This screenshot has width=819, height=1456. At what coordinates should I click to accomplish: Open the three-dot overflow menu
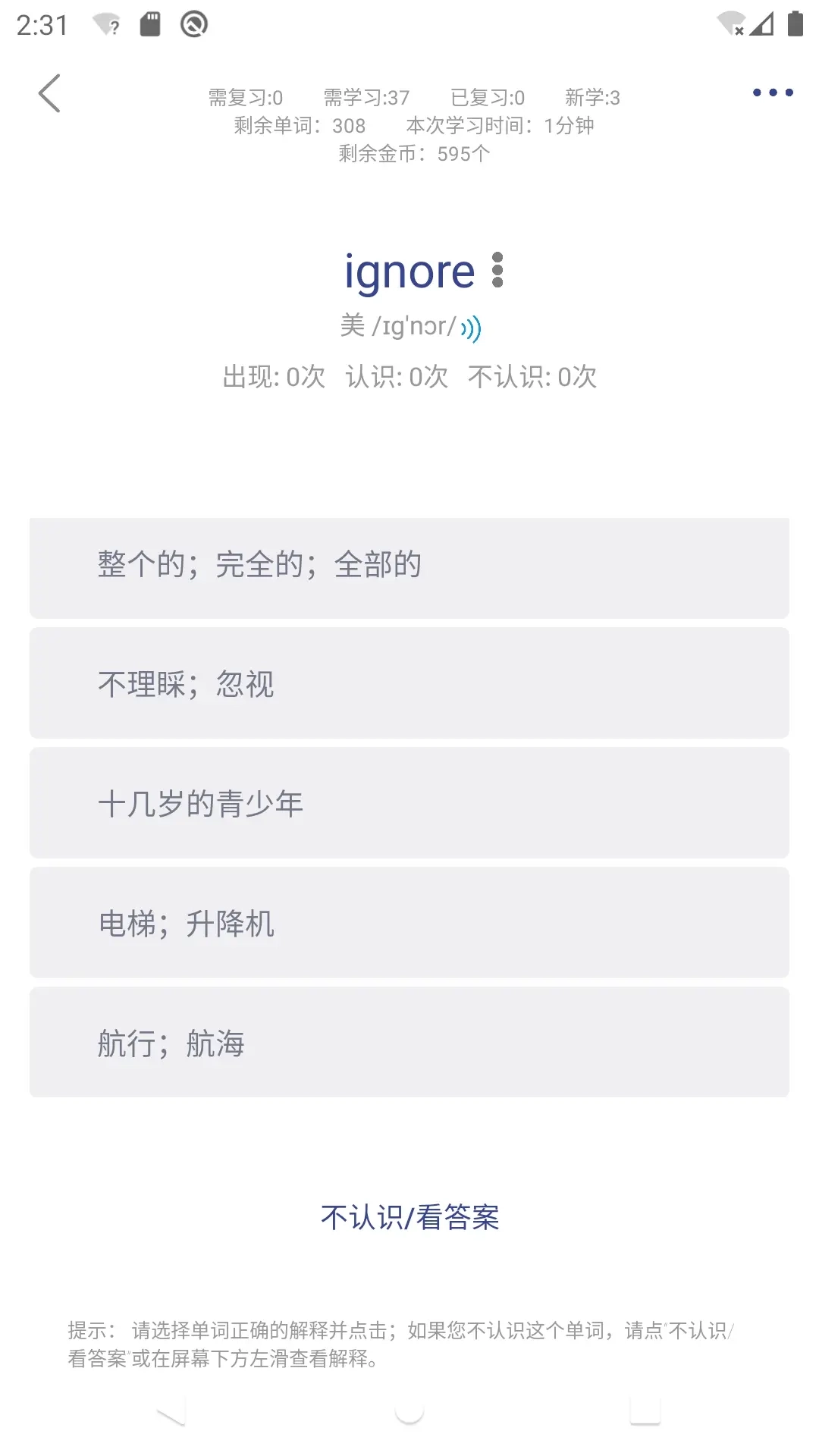(771, 92)
